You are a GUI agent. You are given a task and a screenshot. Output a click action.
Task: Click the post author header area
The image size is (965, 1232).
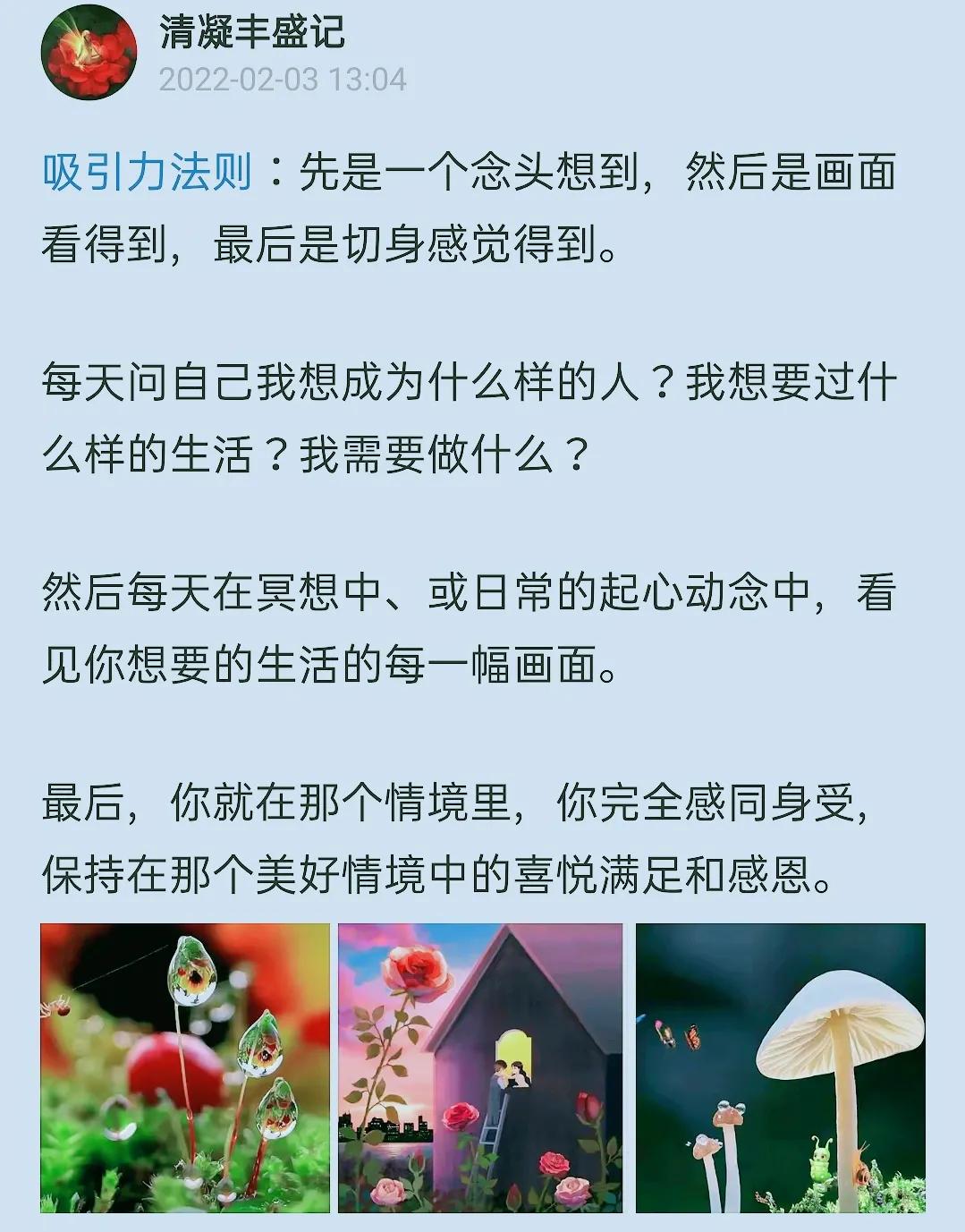click(268, 54)
